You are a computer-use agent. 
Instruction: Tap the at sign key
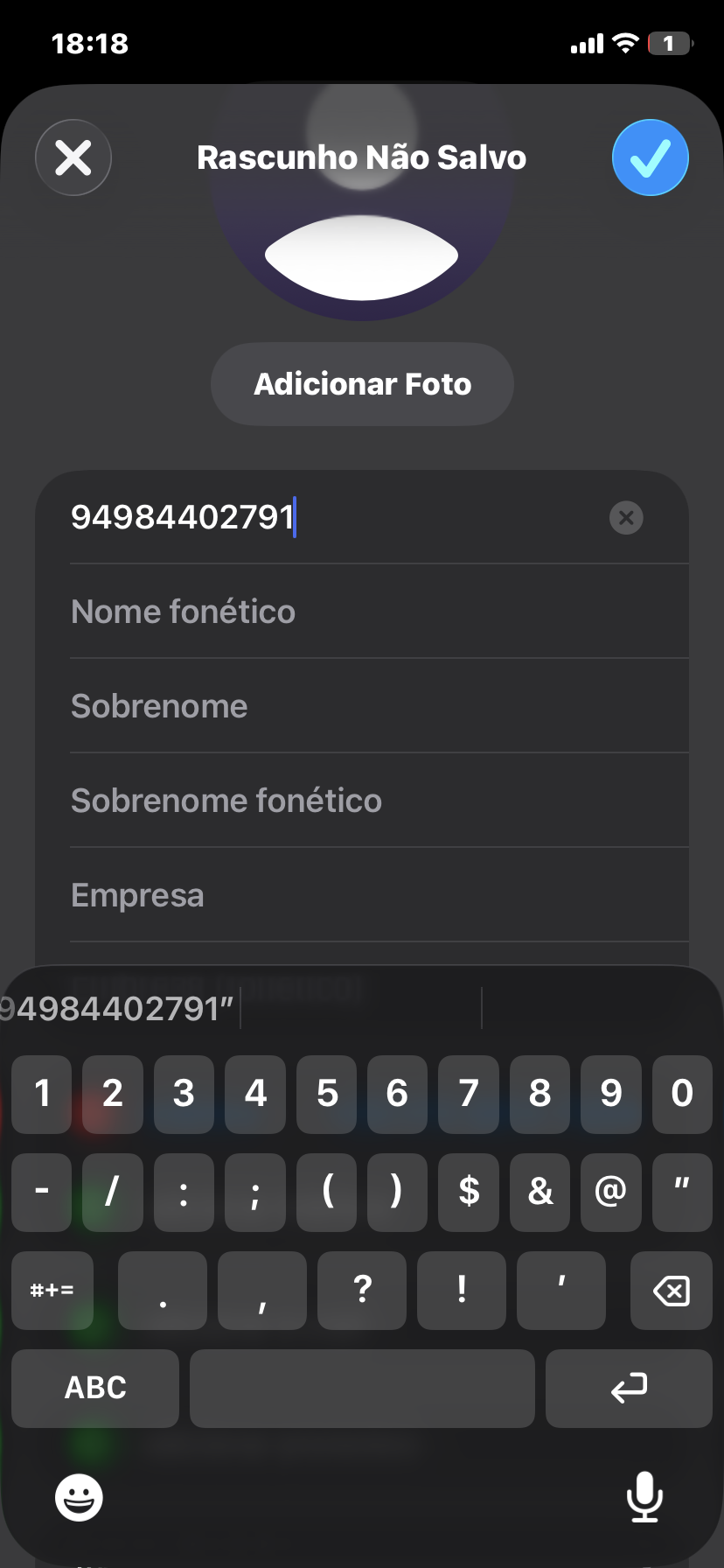click(610, 1192)
